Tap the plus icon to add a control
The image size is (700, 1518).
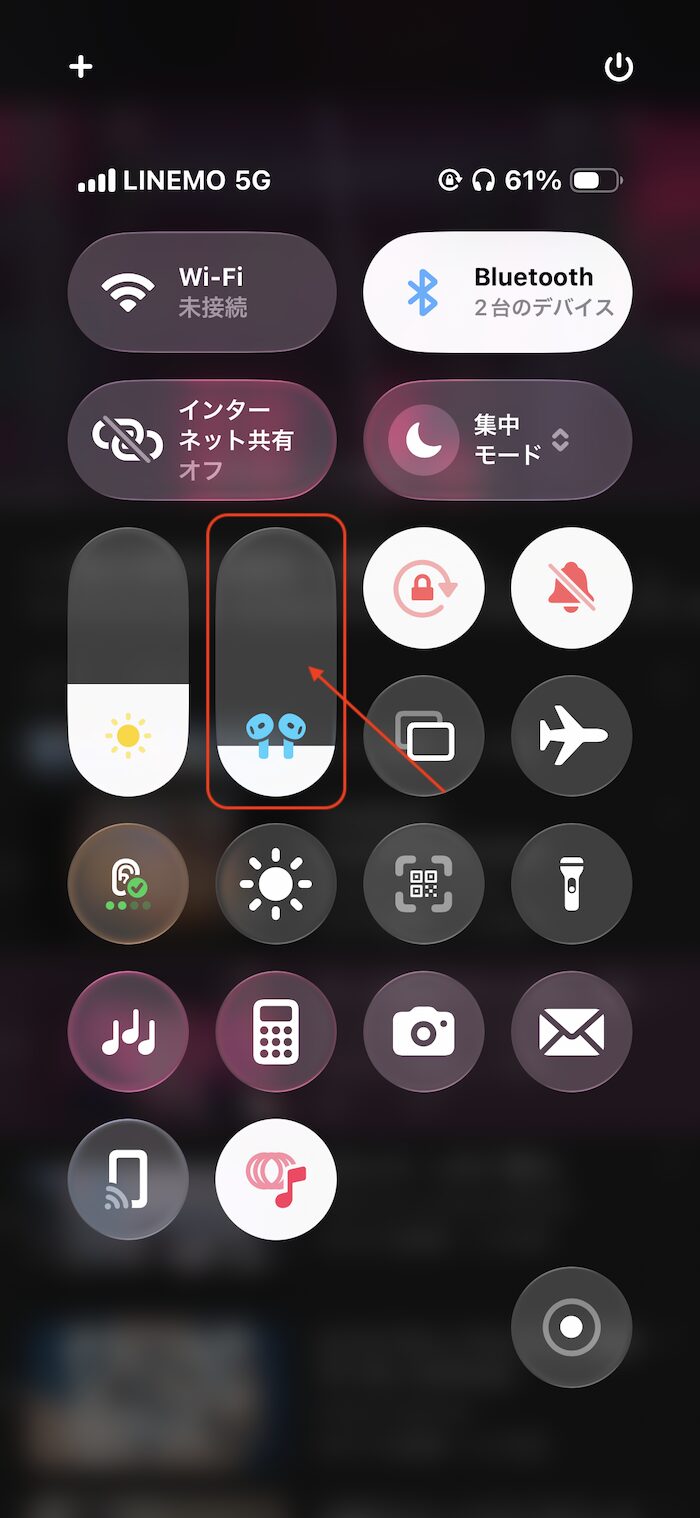81,67
